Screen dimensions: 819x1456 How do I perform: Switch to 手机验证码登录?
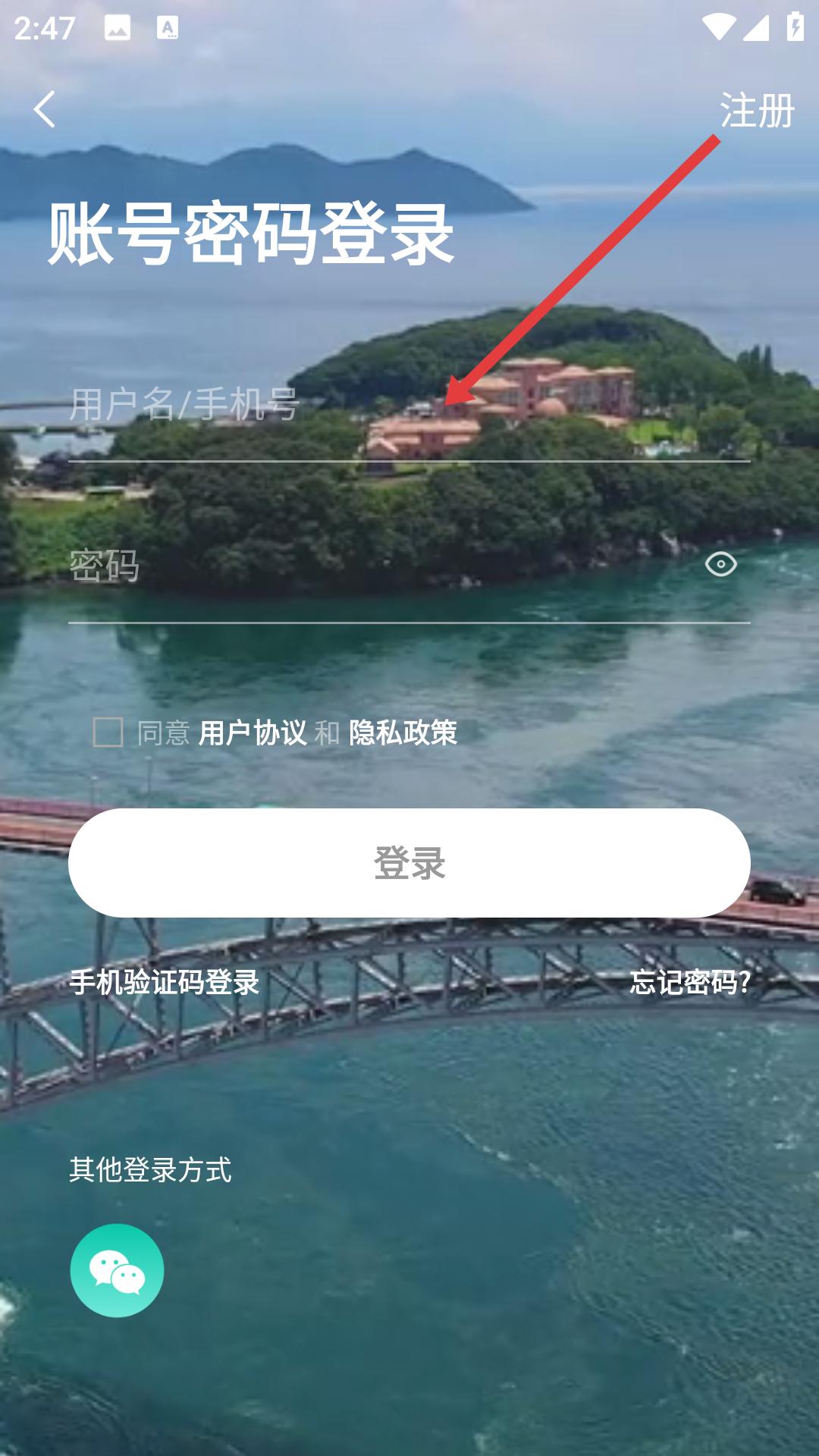pos(165,983)
